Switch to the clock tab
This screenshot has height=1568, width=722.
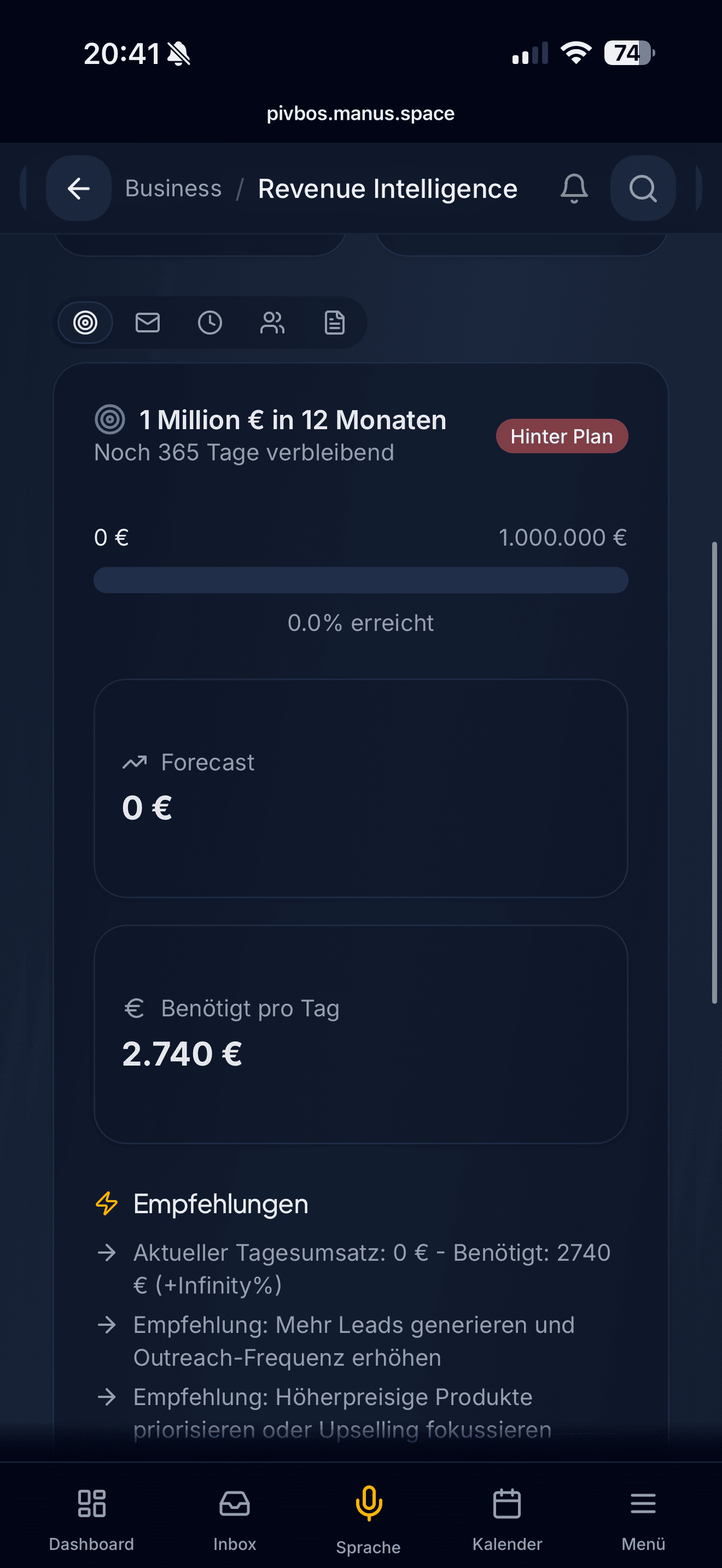point(210,323)
